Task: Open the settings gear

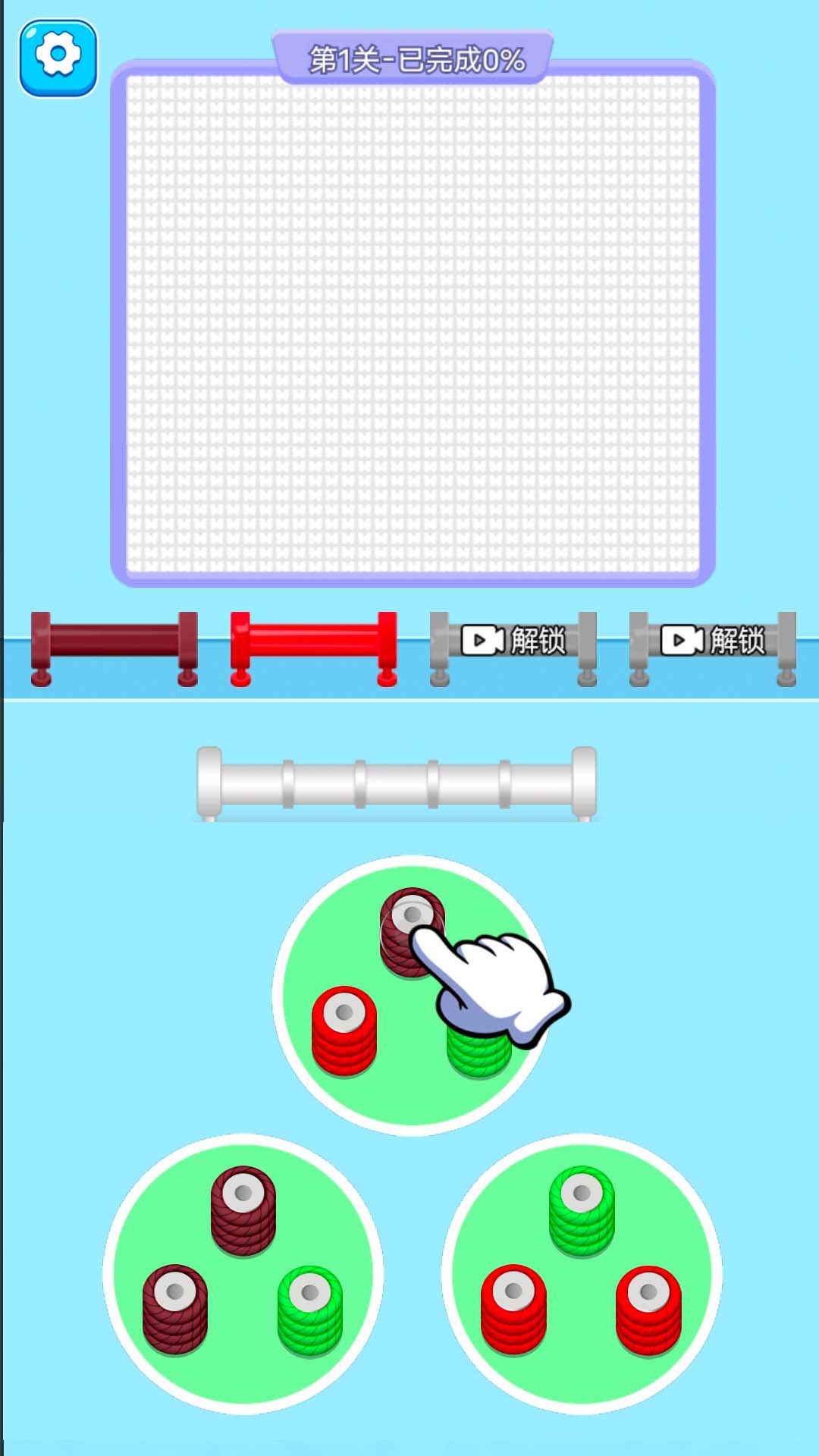Action: point(58,58)
